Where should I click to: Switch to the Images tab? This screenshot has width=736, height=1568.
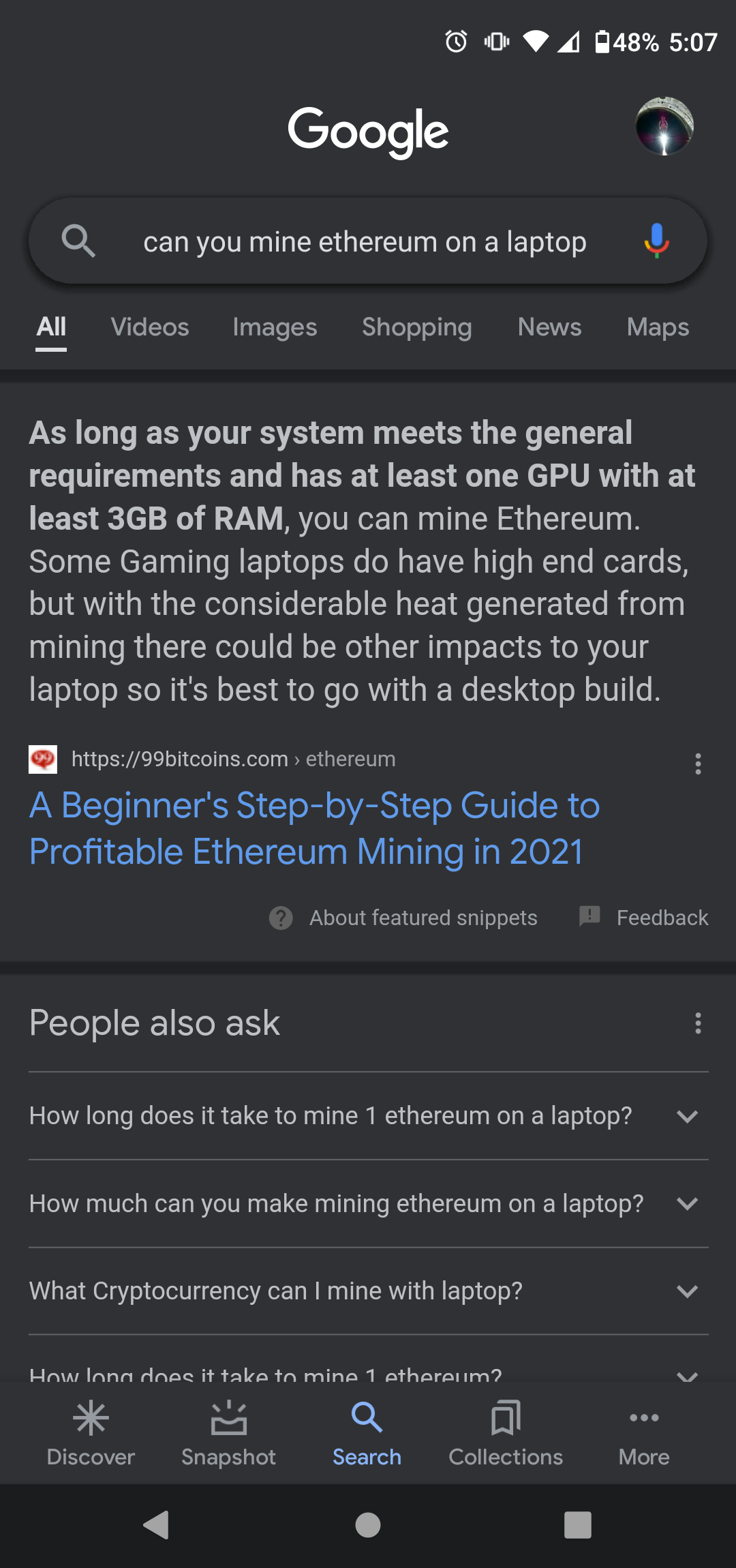[275, 327]
